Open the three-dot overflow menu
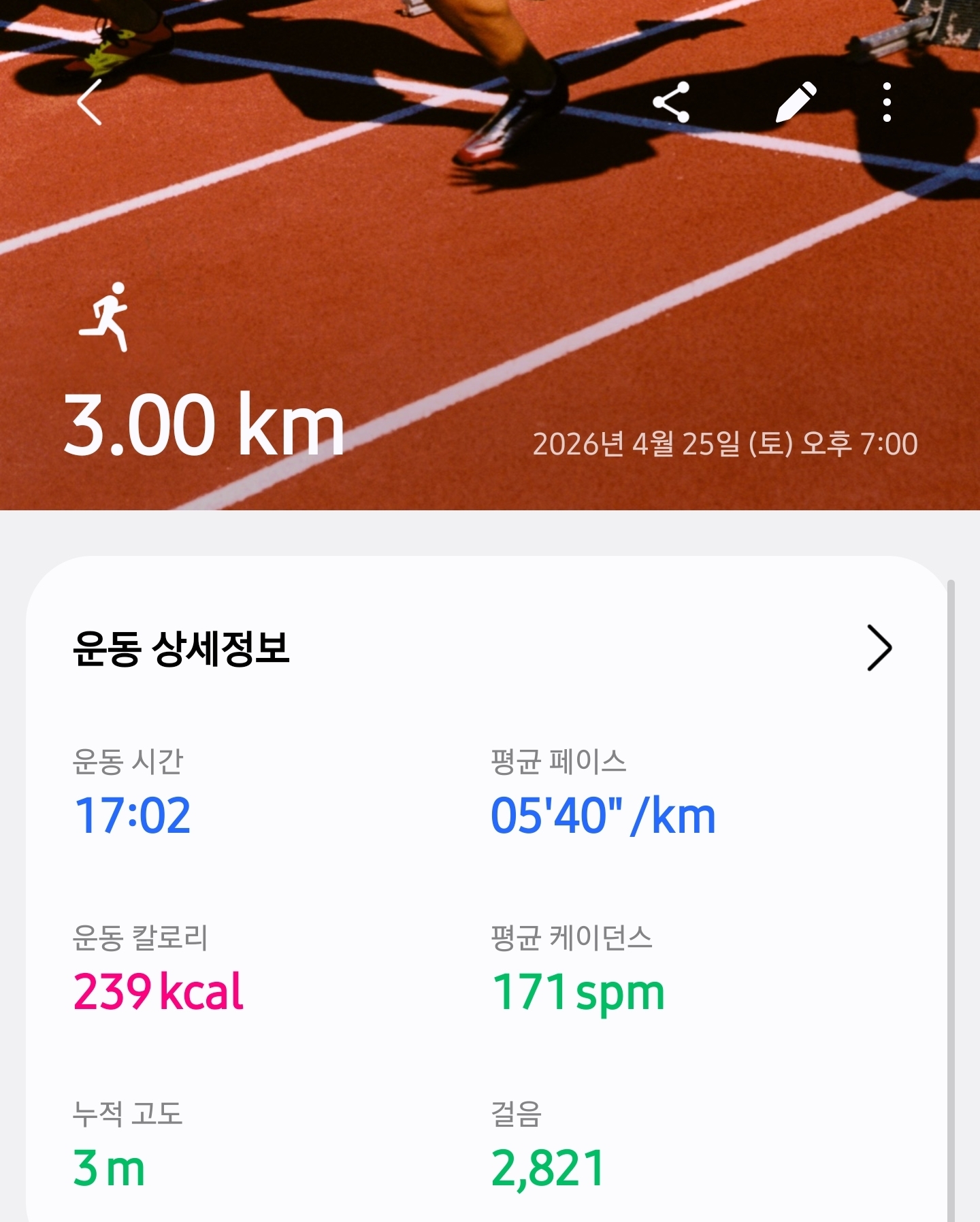 (x=886, y=102)
